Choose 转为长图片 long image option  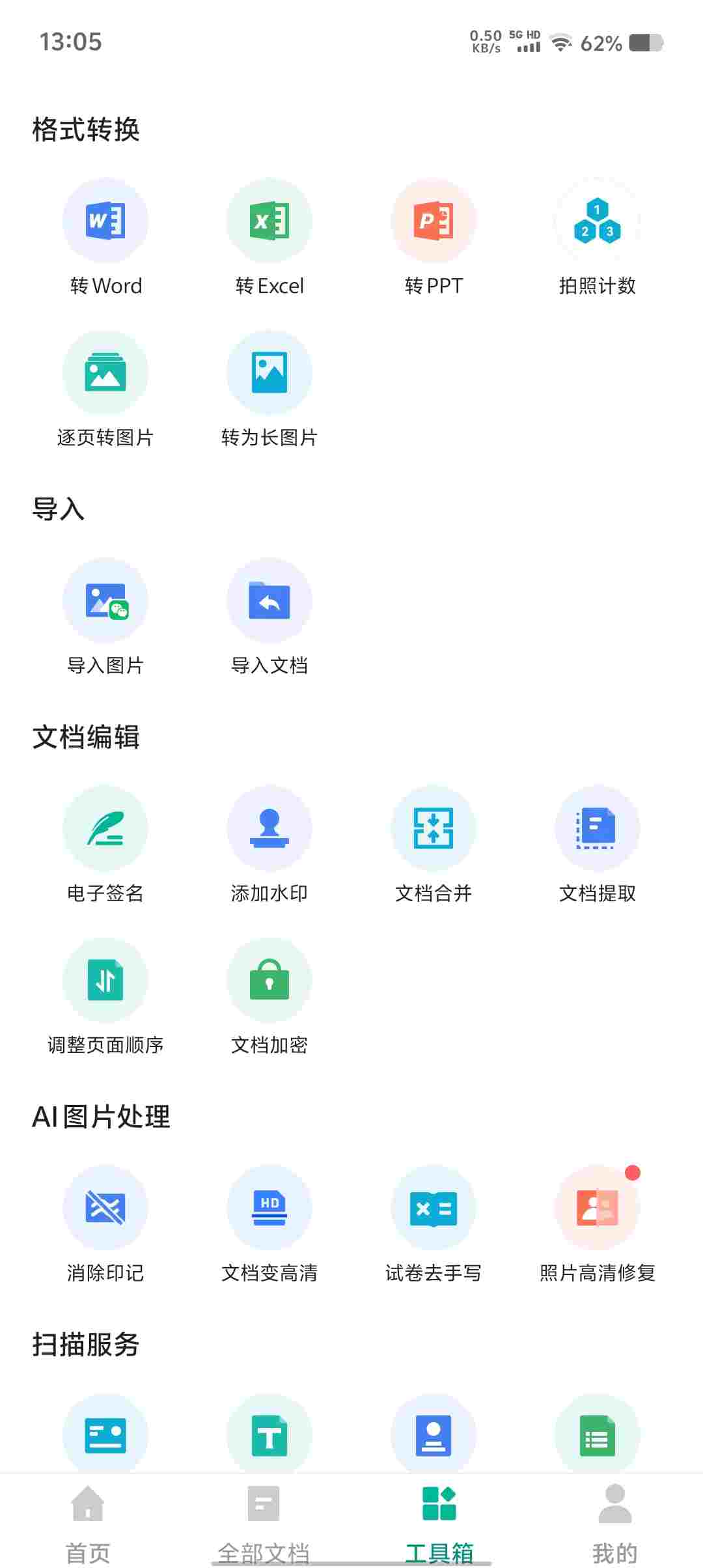[269, 390]
